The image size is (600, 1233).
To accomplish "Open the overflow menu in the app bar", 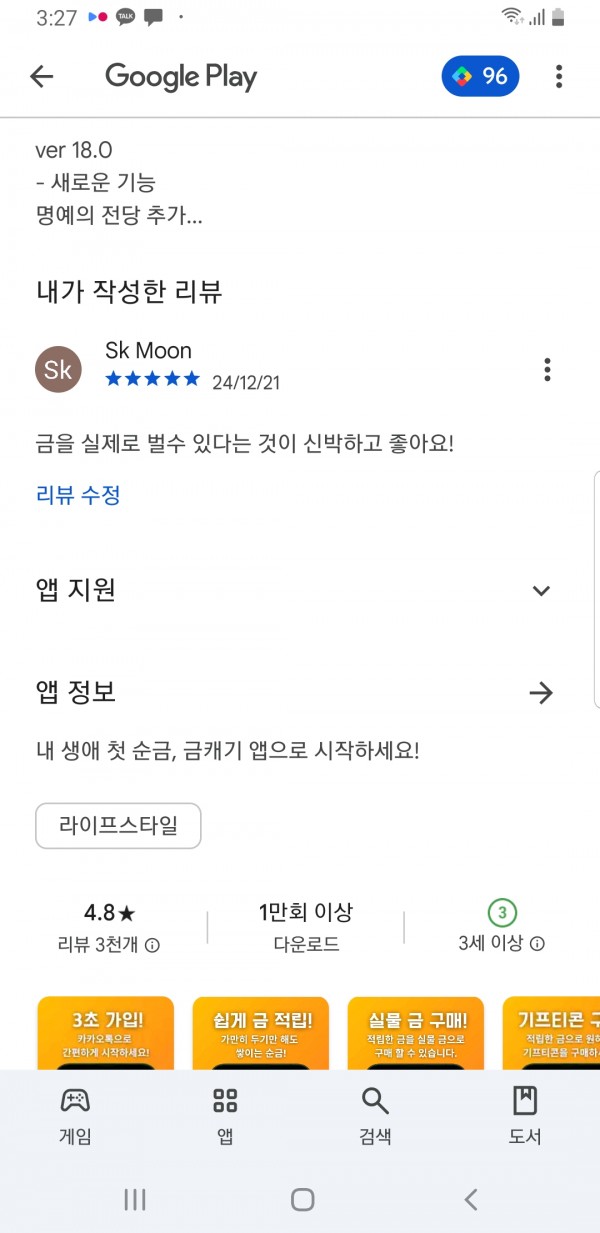I will 558,76.
